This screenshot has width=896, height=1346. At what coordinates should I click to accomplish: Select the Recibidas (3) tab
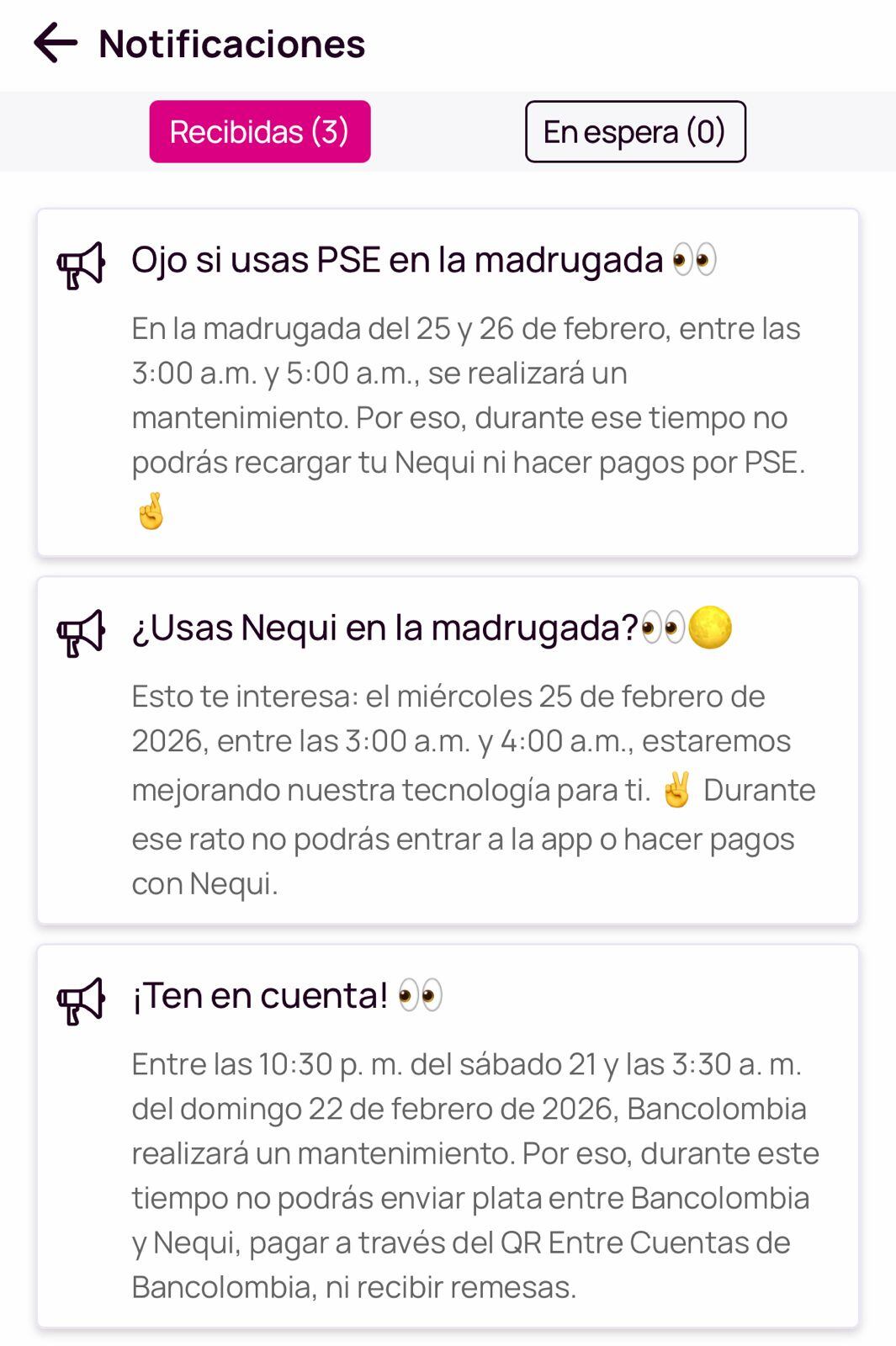click(x=260, y=132)
